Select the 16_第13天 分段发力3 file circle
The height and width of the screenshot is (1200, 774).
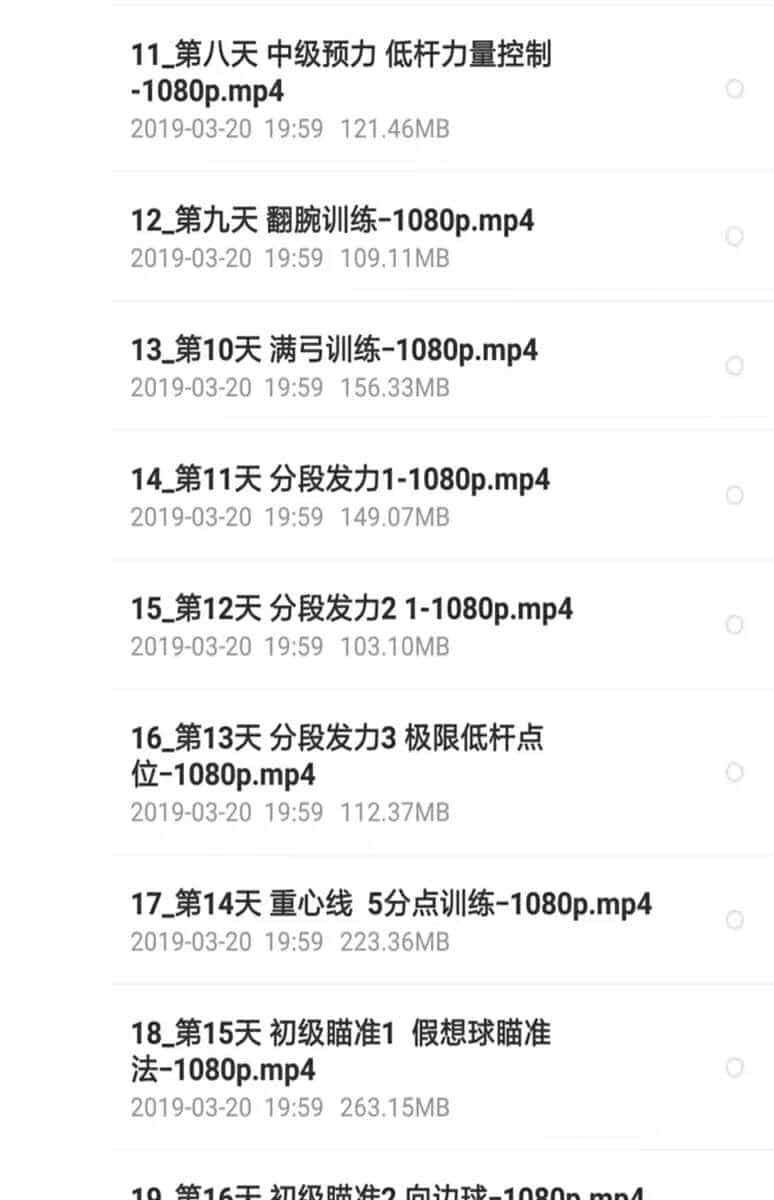735,772
